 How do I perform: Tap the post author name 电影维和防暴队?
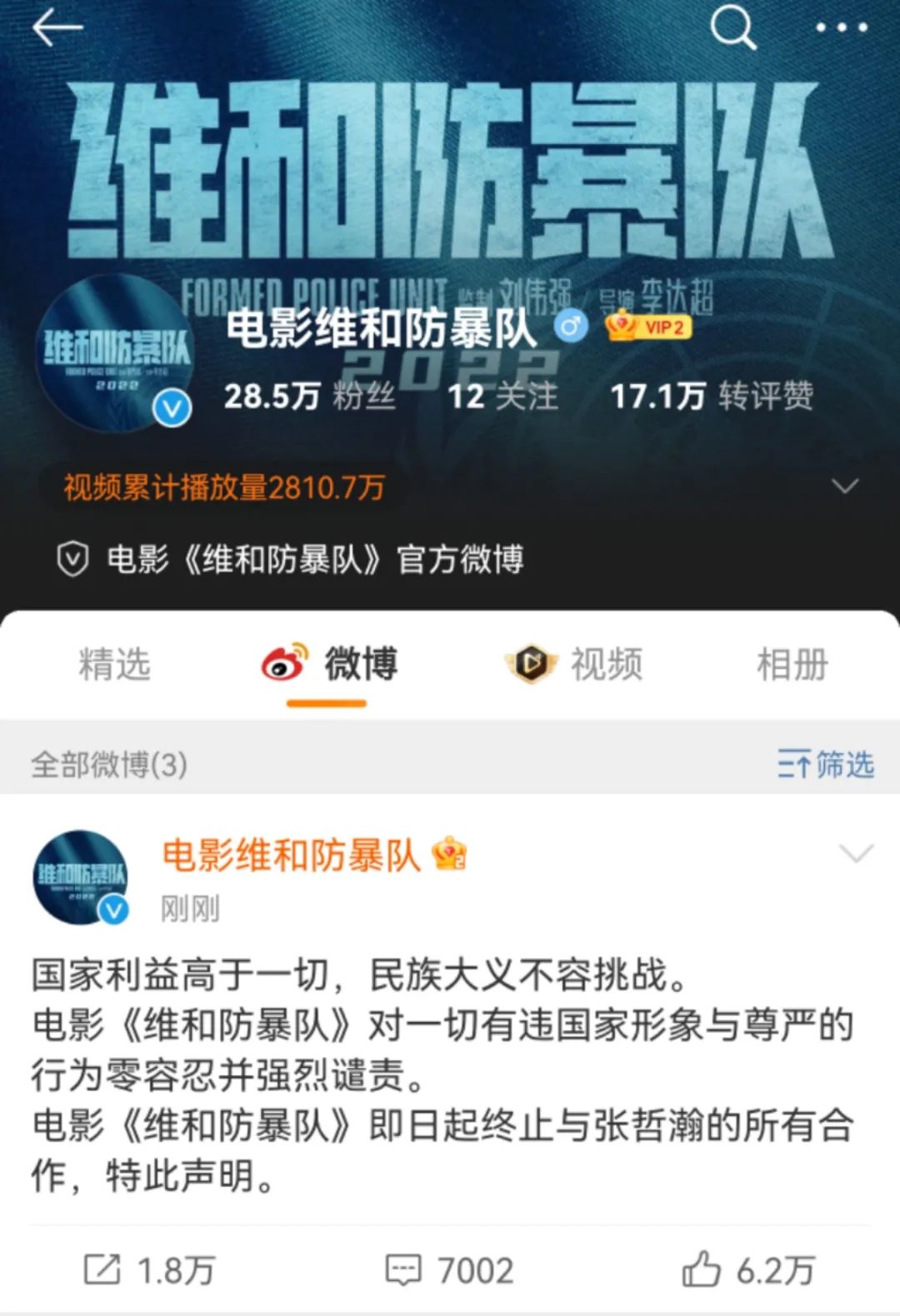point(291,855)
